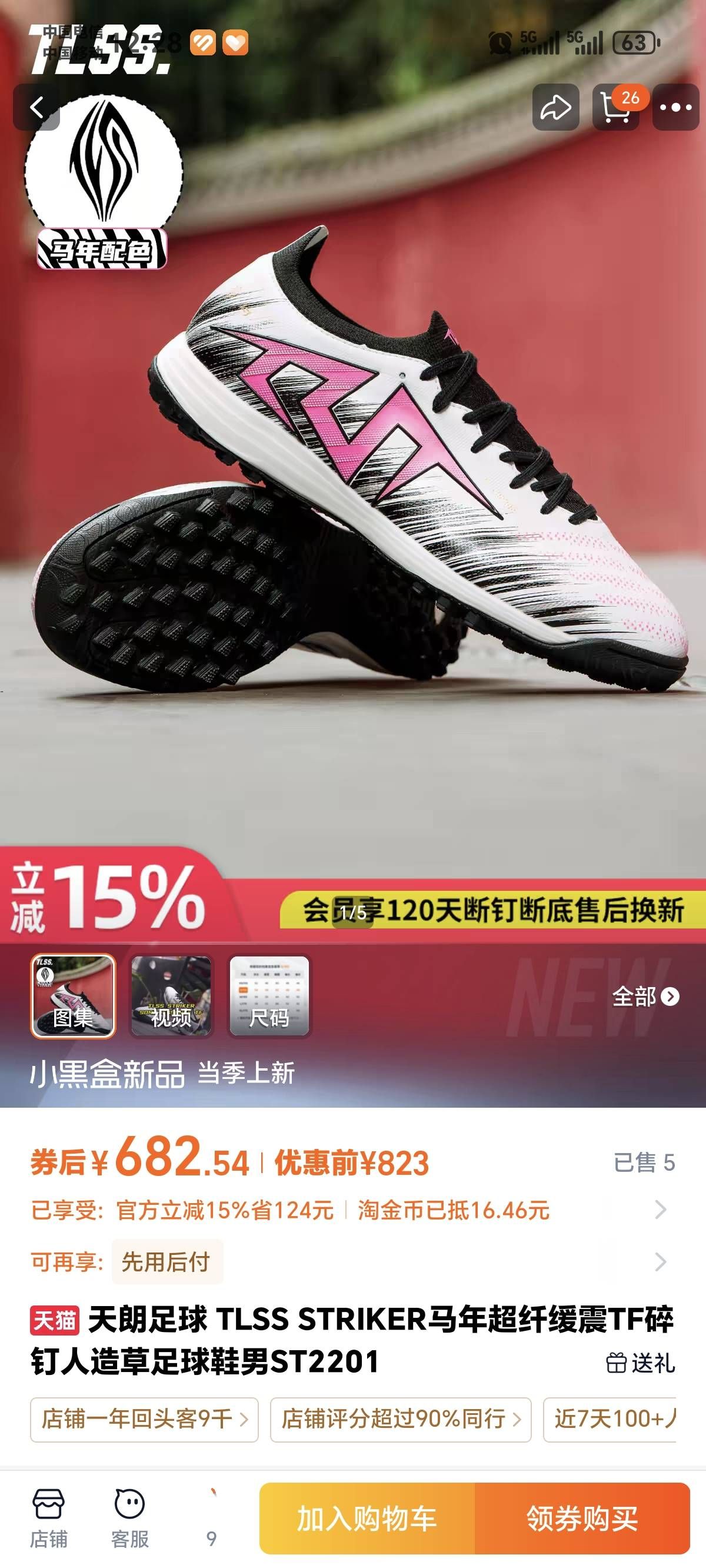
Task: View the 尺码 size chart
Action: coord(269,996)
